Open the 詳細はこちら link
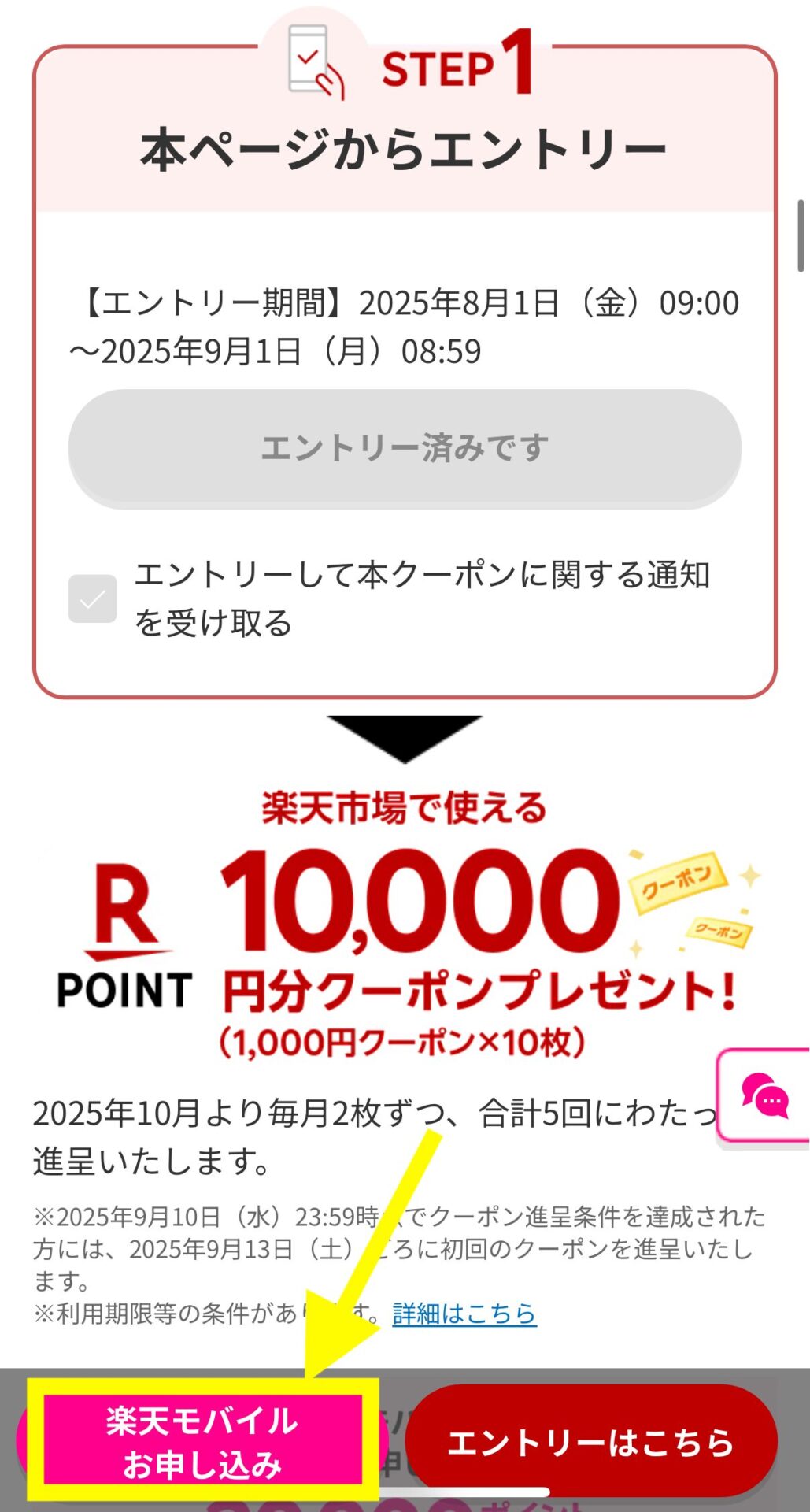810x1512 pixels. click(x=464, y=1313)
